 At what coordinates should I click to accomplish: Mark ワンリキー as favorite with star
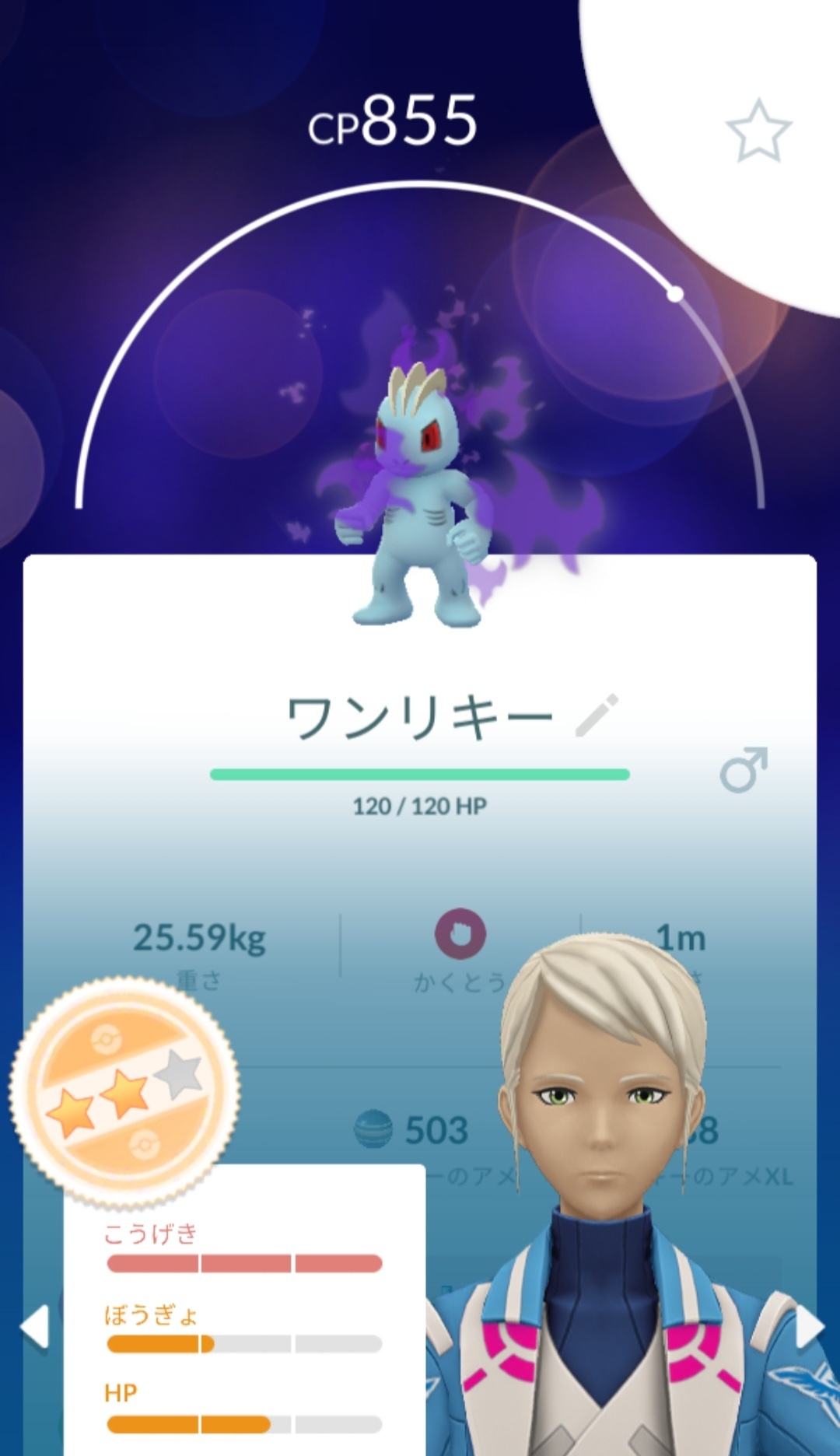point(758,130)
